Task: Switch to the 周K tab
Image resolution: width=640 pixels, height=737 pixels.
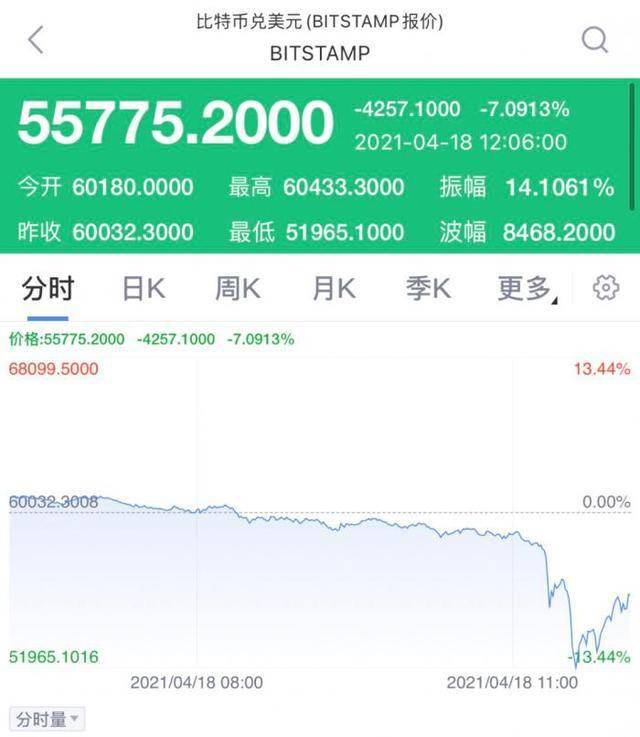Action: [x=238, y=289]
